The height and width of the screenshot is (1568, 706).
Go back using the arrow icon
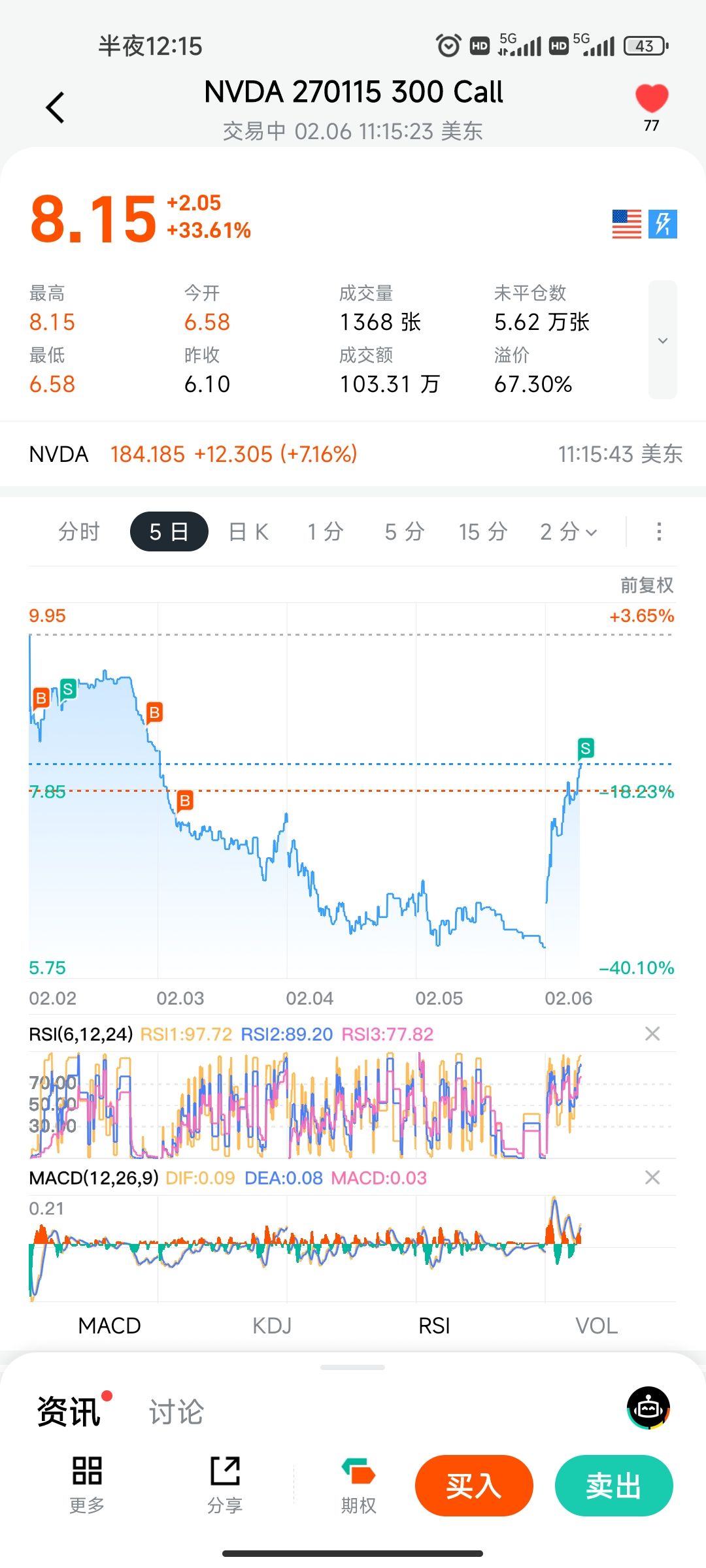[56, 108]
